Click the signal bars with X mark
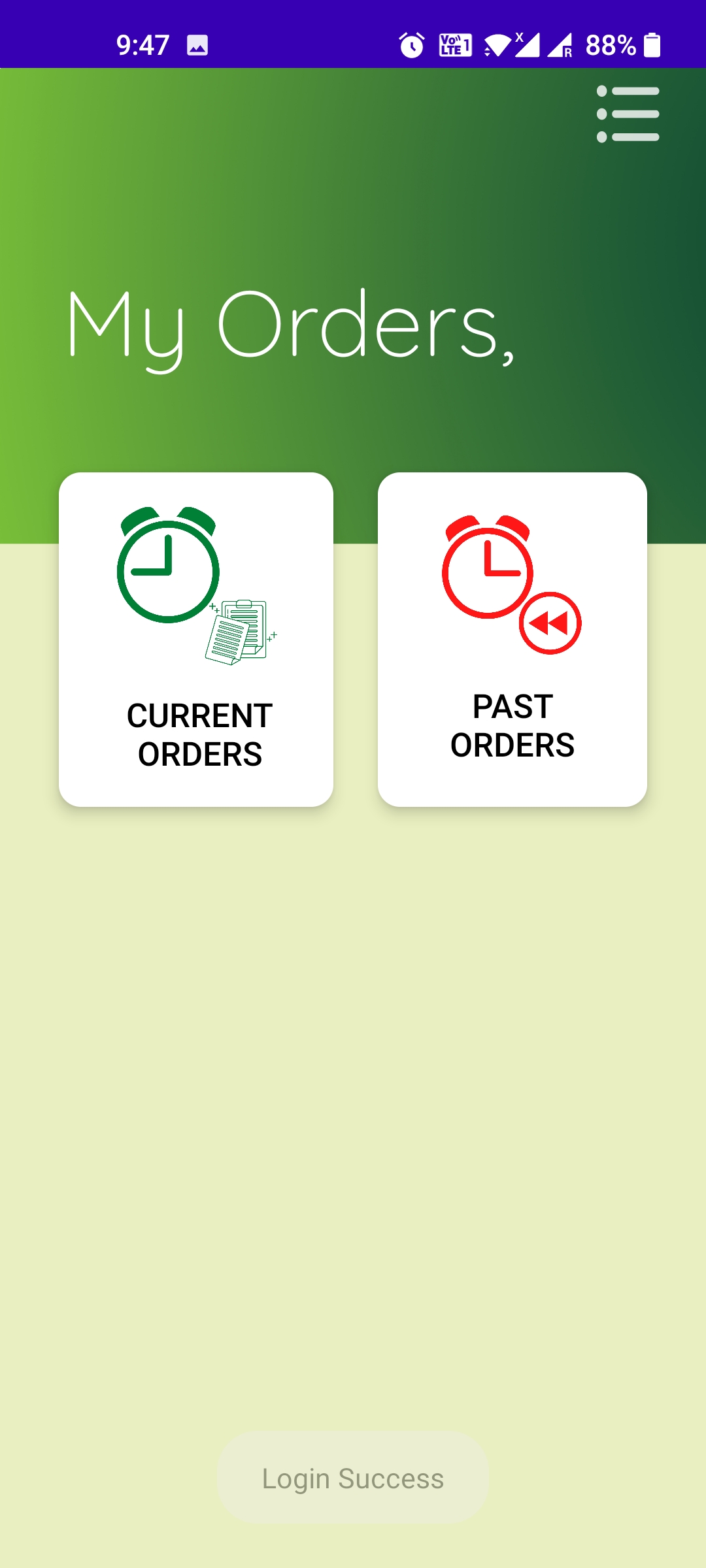 (528, 46)
